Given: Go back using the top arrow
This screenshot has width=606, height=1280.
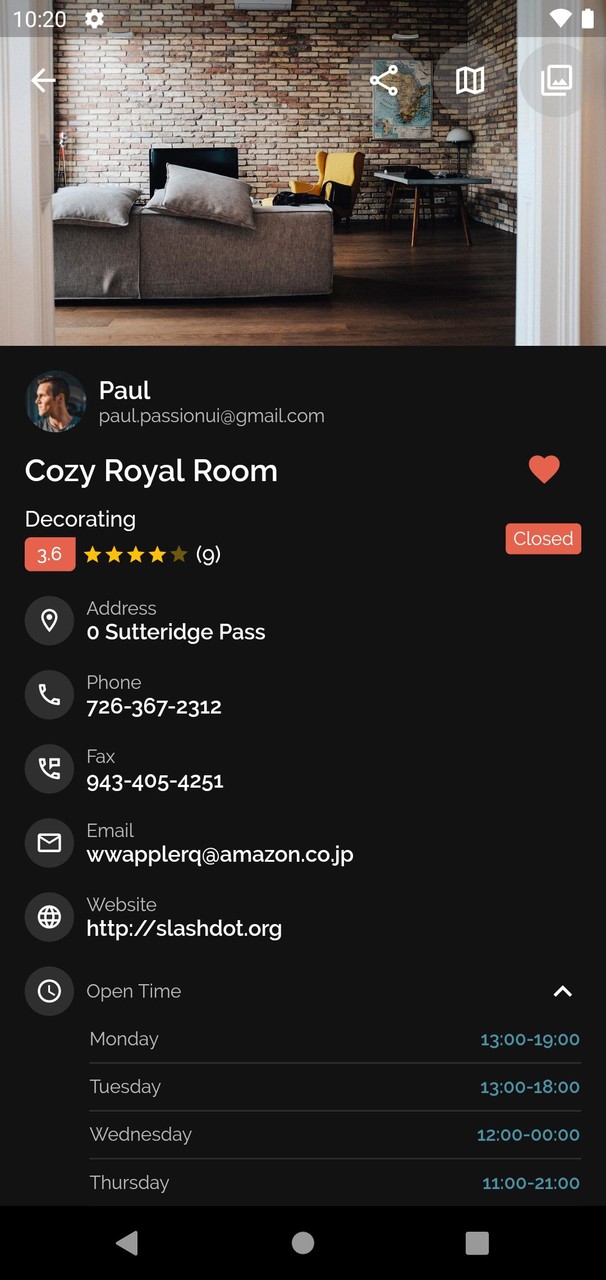Looking at the screenshot, I should coord(43,80).
